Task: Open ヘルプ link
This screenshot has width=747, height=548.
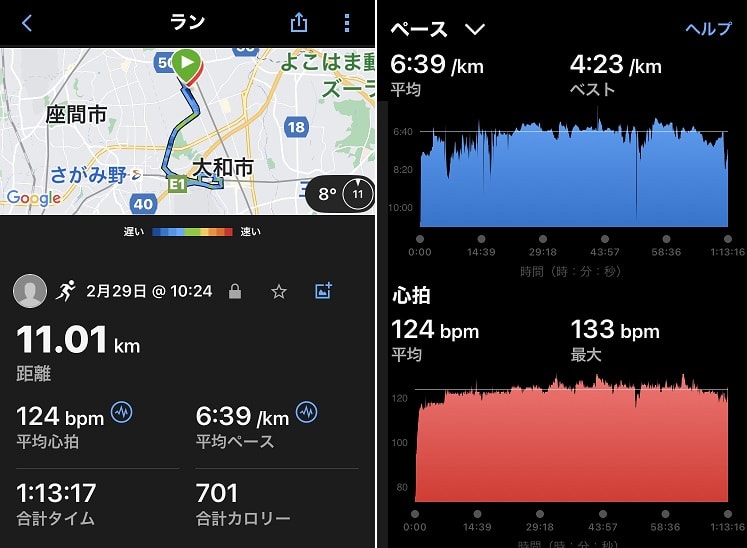Action: (x=709, y=29)
